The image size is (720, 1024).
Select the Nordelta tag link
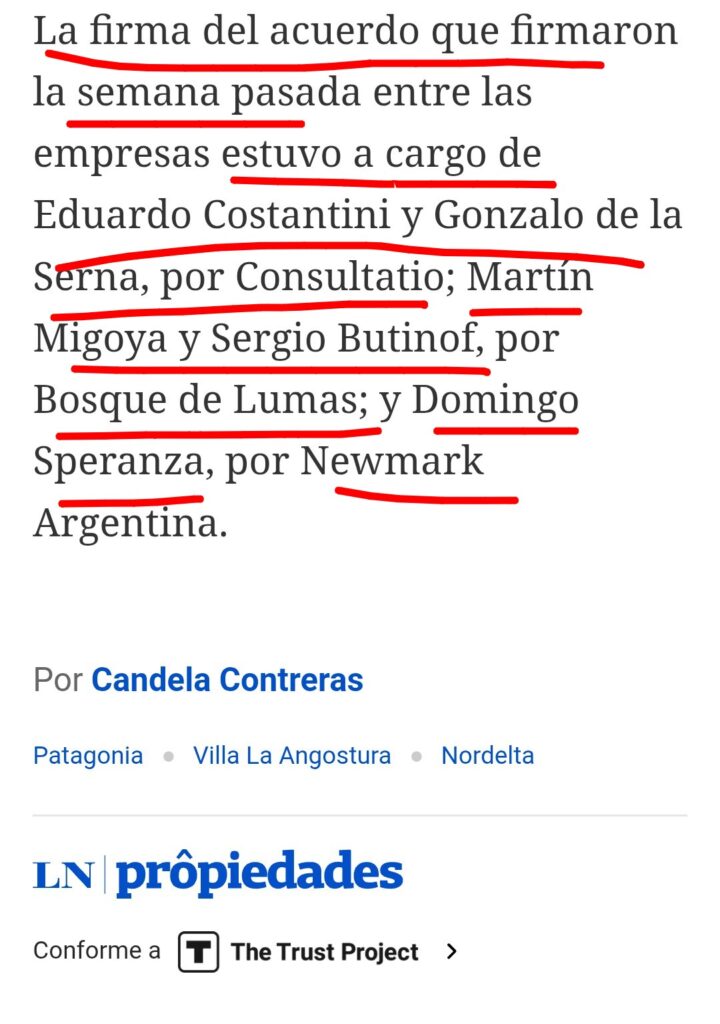487,755
